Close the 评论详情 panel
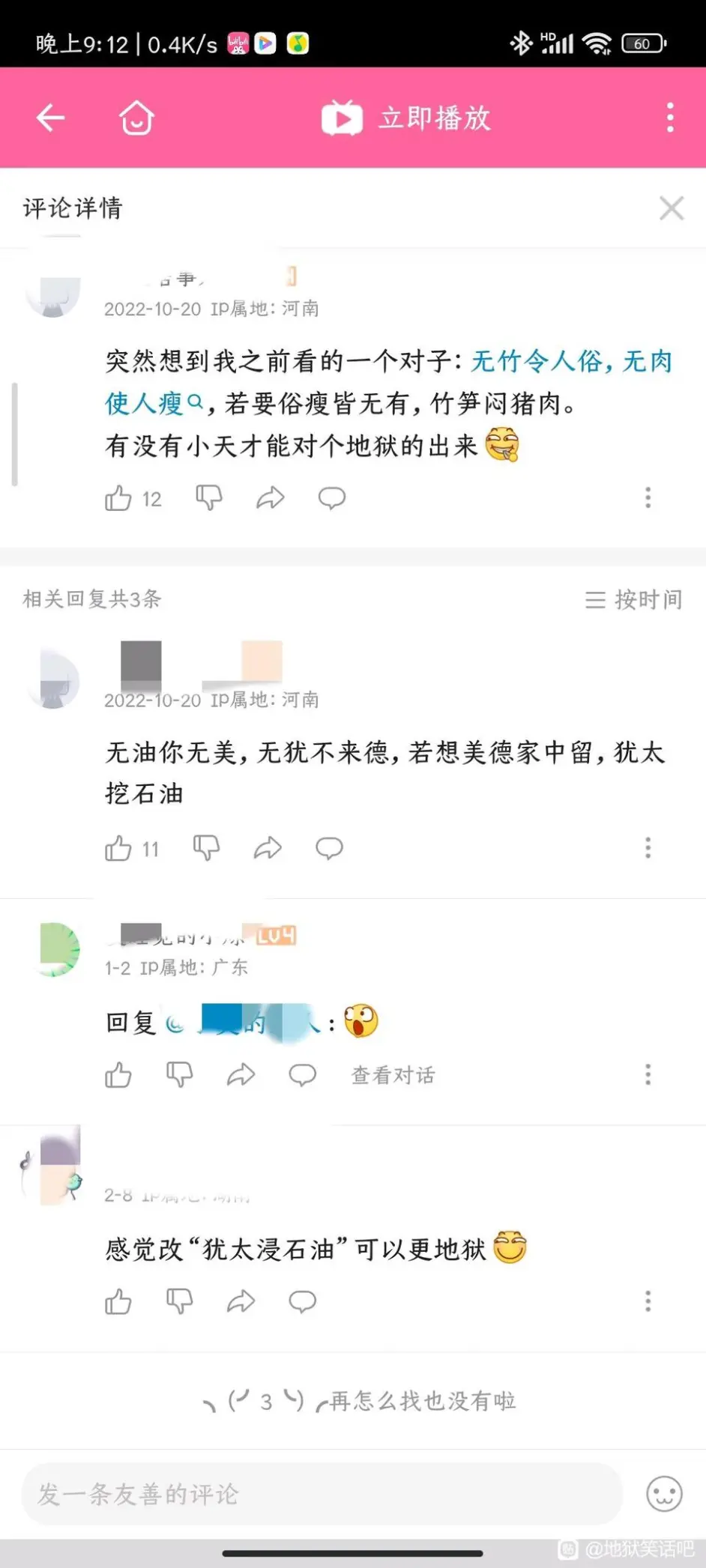The image size is (706, 1568). point(672,208)
